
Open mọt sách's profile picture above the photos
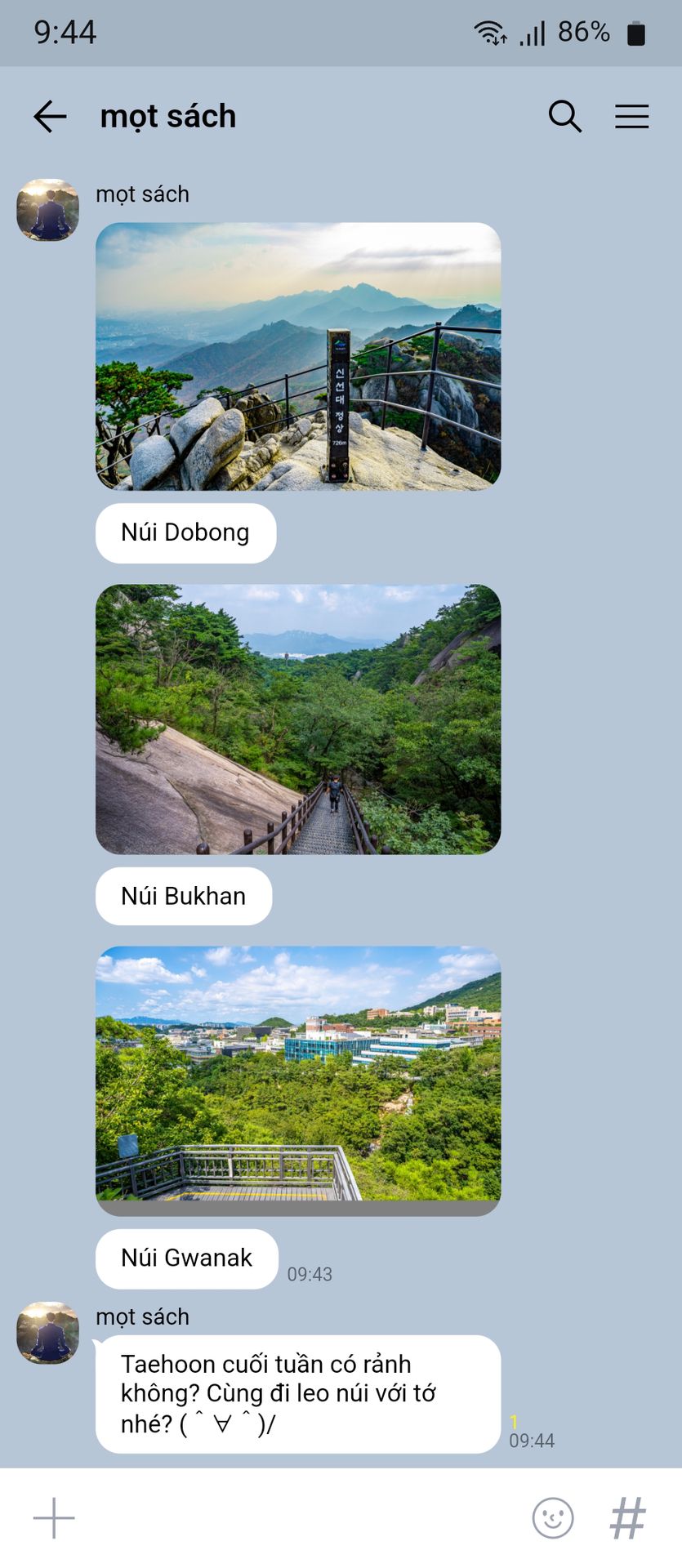pos(48,210)
